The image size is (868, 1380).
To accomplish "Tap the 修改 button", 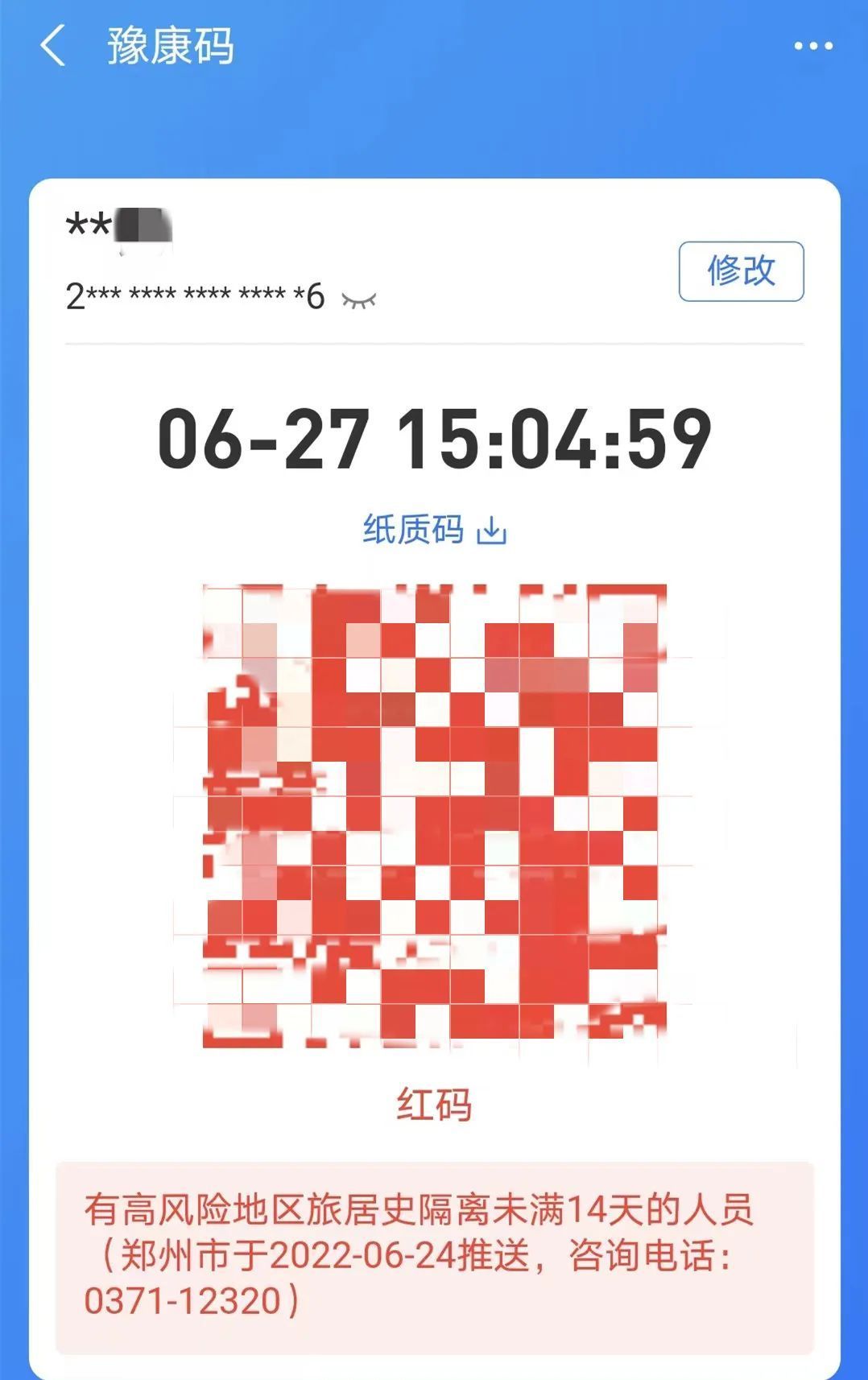I will pyautogui.click(x=741, y=271).
